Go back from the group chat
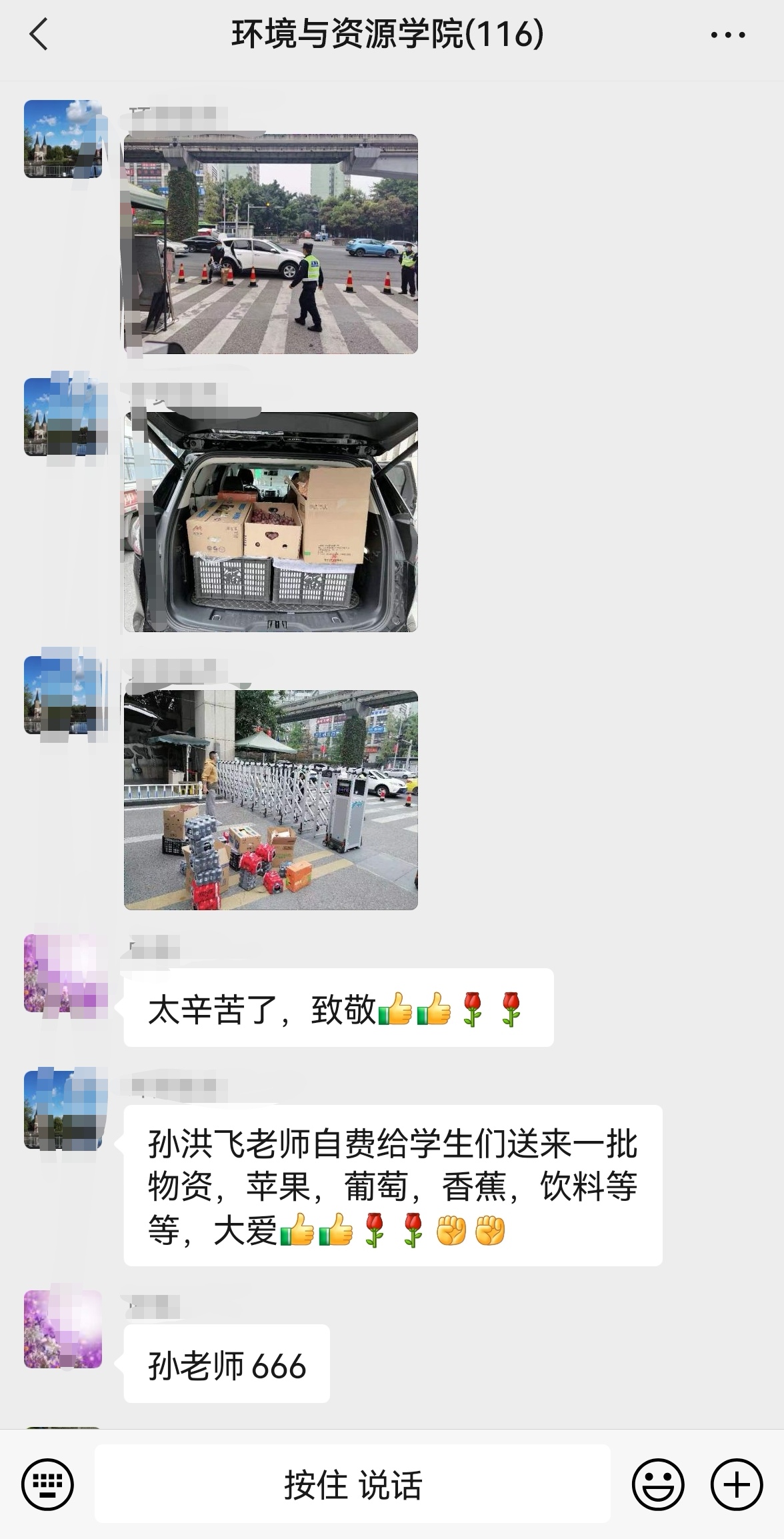Viewport: 784px width, 1539px height. click(x=39, y=34)
